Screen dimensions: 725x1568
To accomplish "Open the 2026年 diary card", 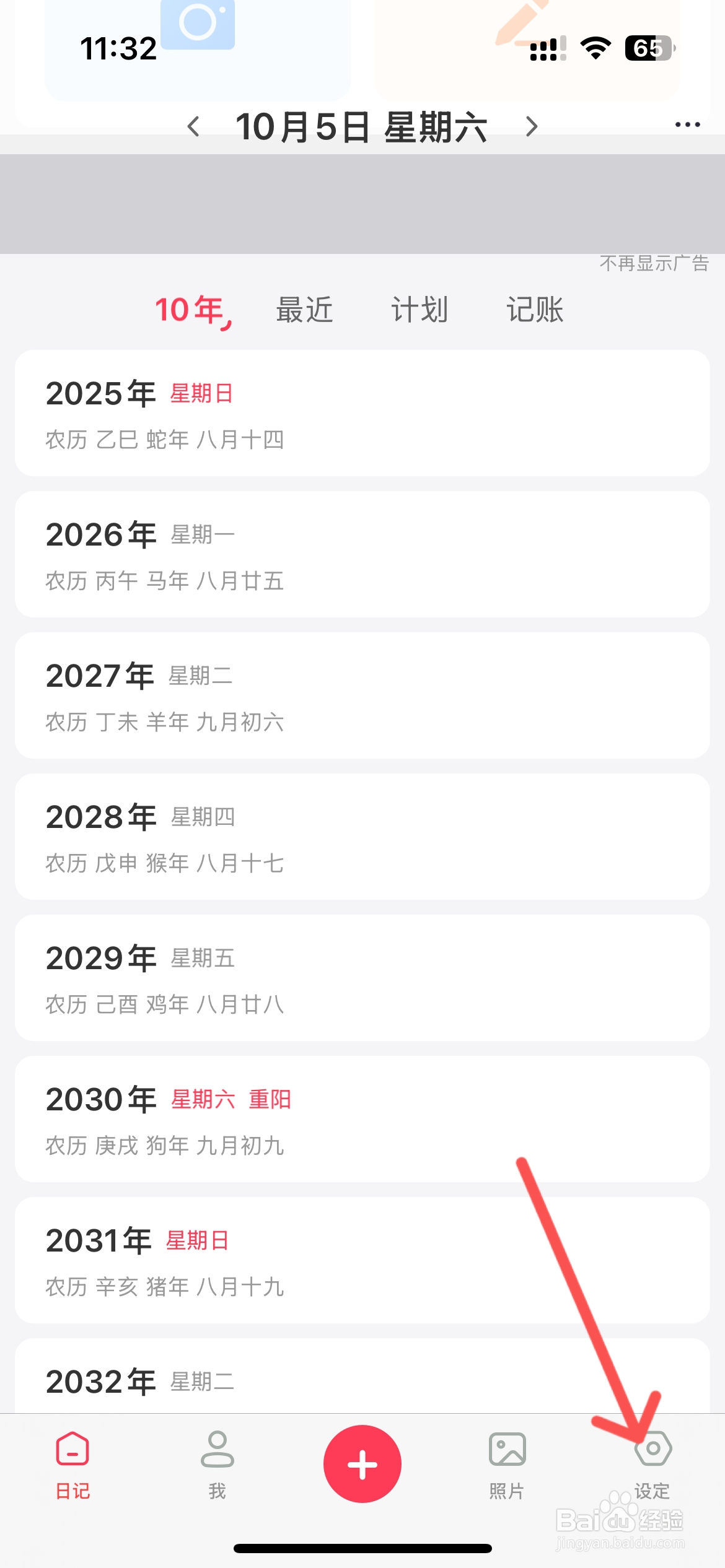I will (362, 554).
